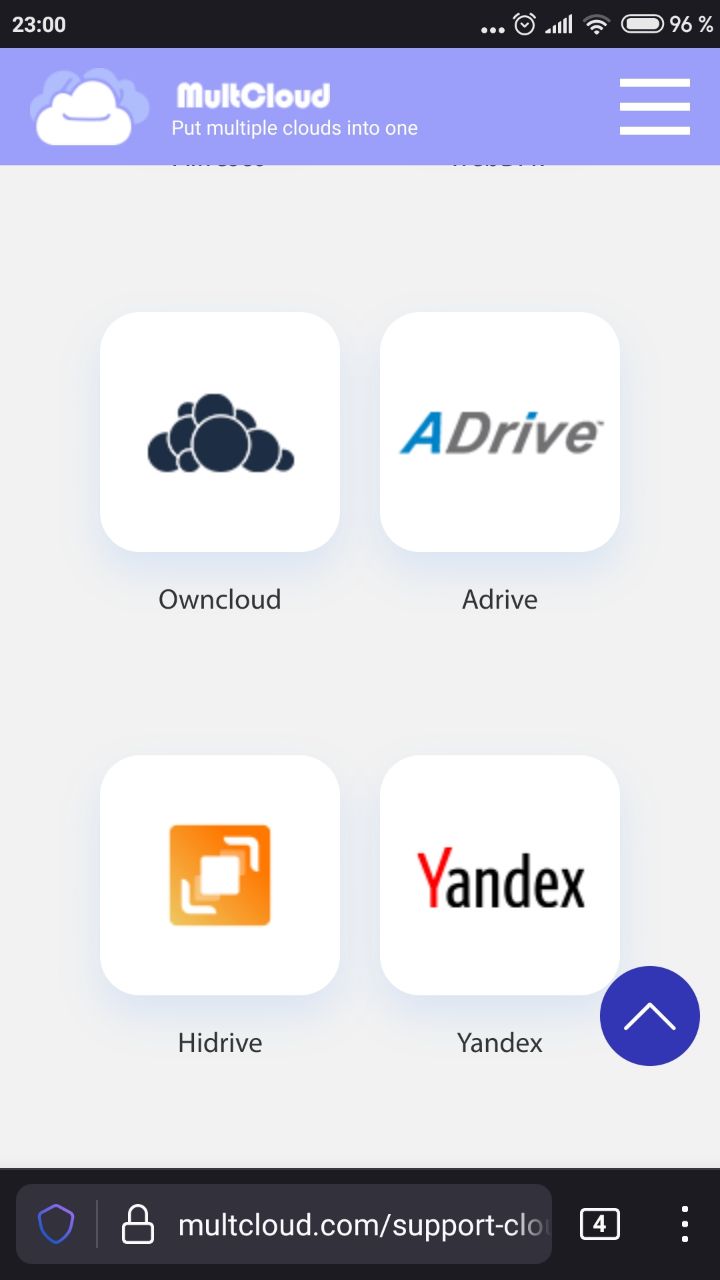Image resolution: width=720 pixels, height=1280 pixels.
Task: Open the Hidrive cloud tile
Action: coord(220,875)
